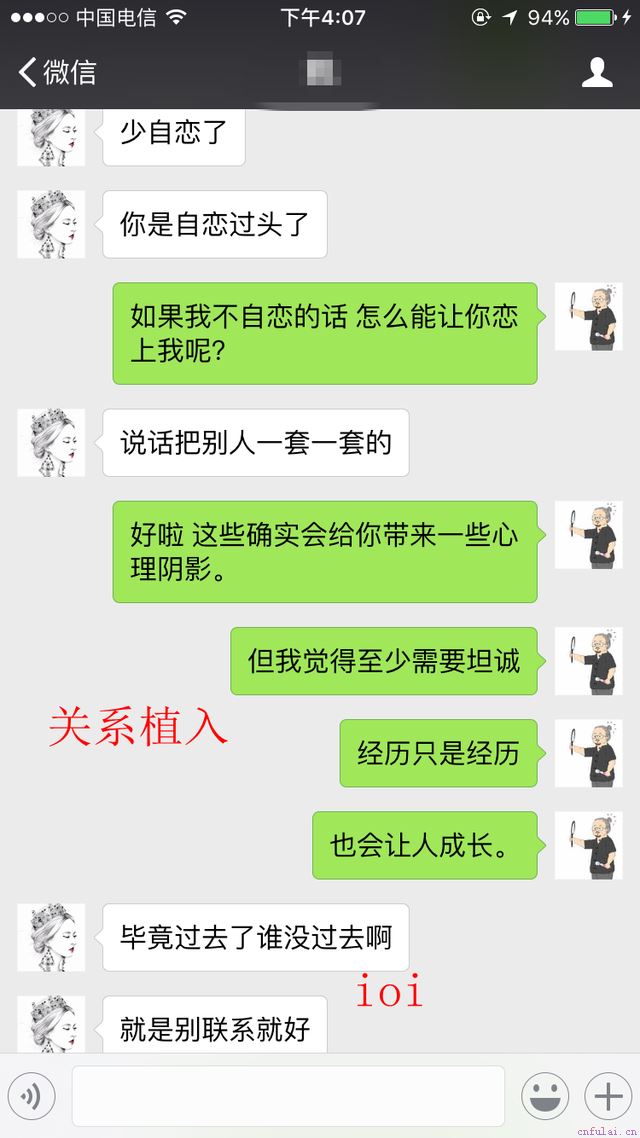Switch to voice input mode
This screenshot has height=1138, width=640.
coord(31,1097)
